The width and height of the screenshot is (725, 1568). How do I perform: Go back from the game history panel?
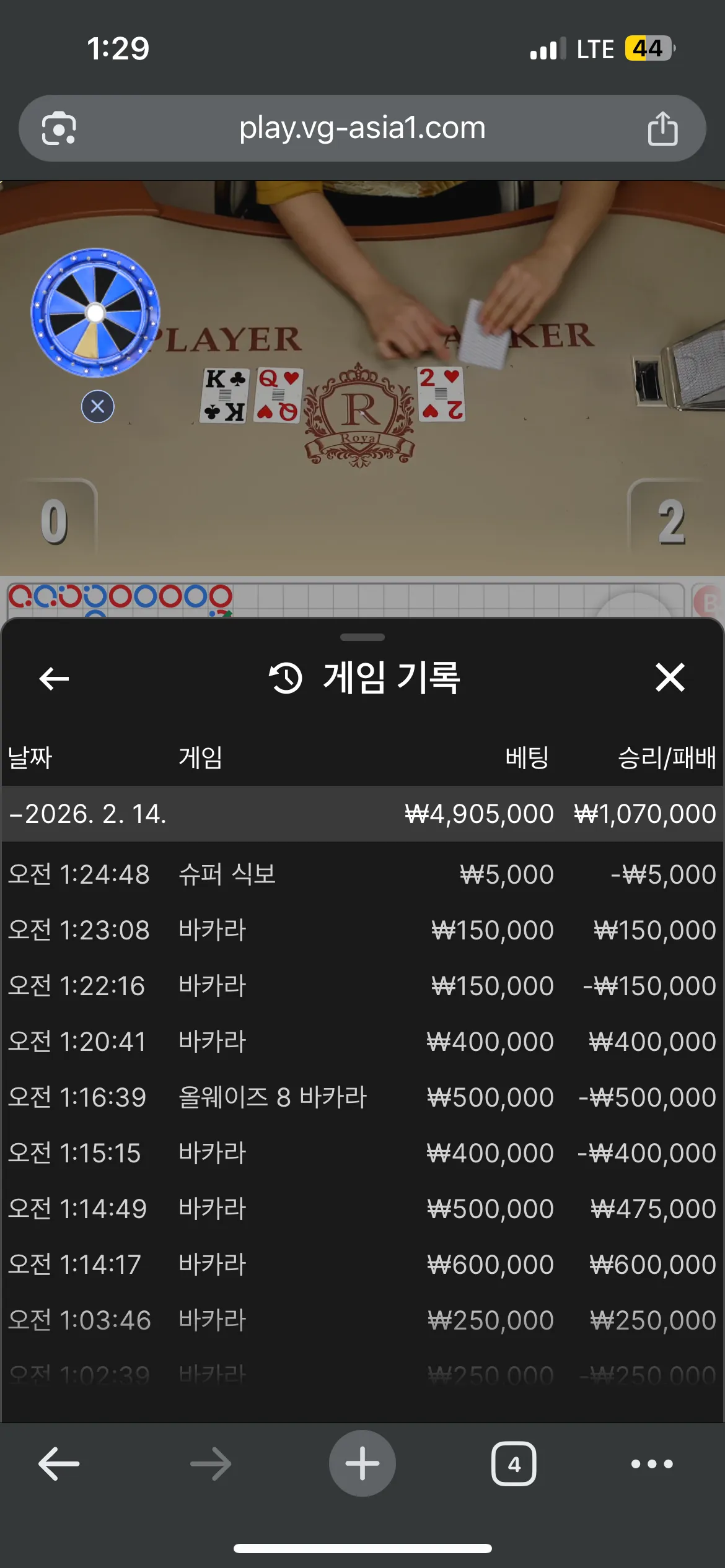pyautogui.click(x=54, y=679)
